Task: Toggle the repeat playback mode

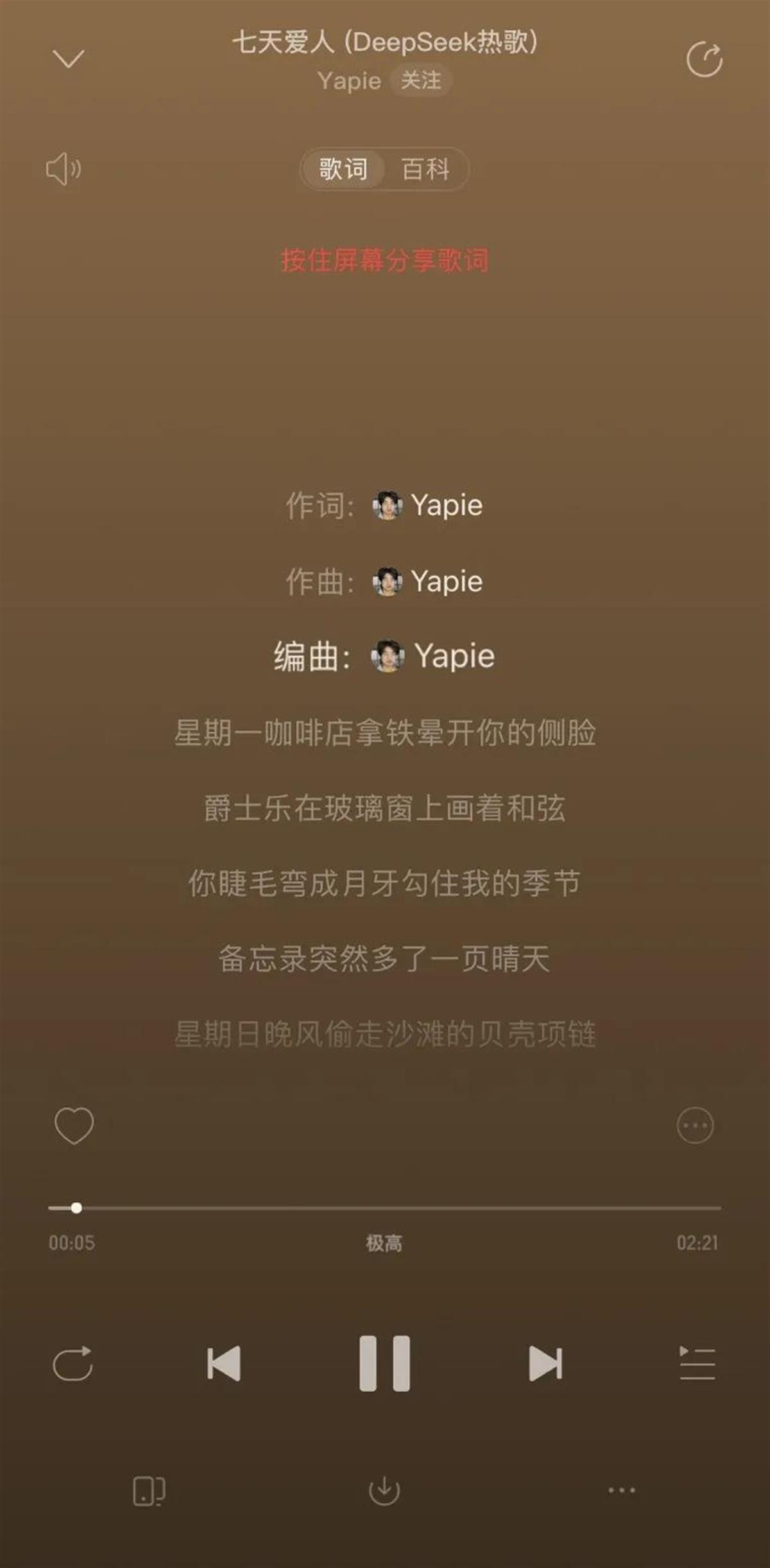Action: click(73, 1363)
